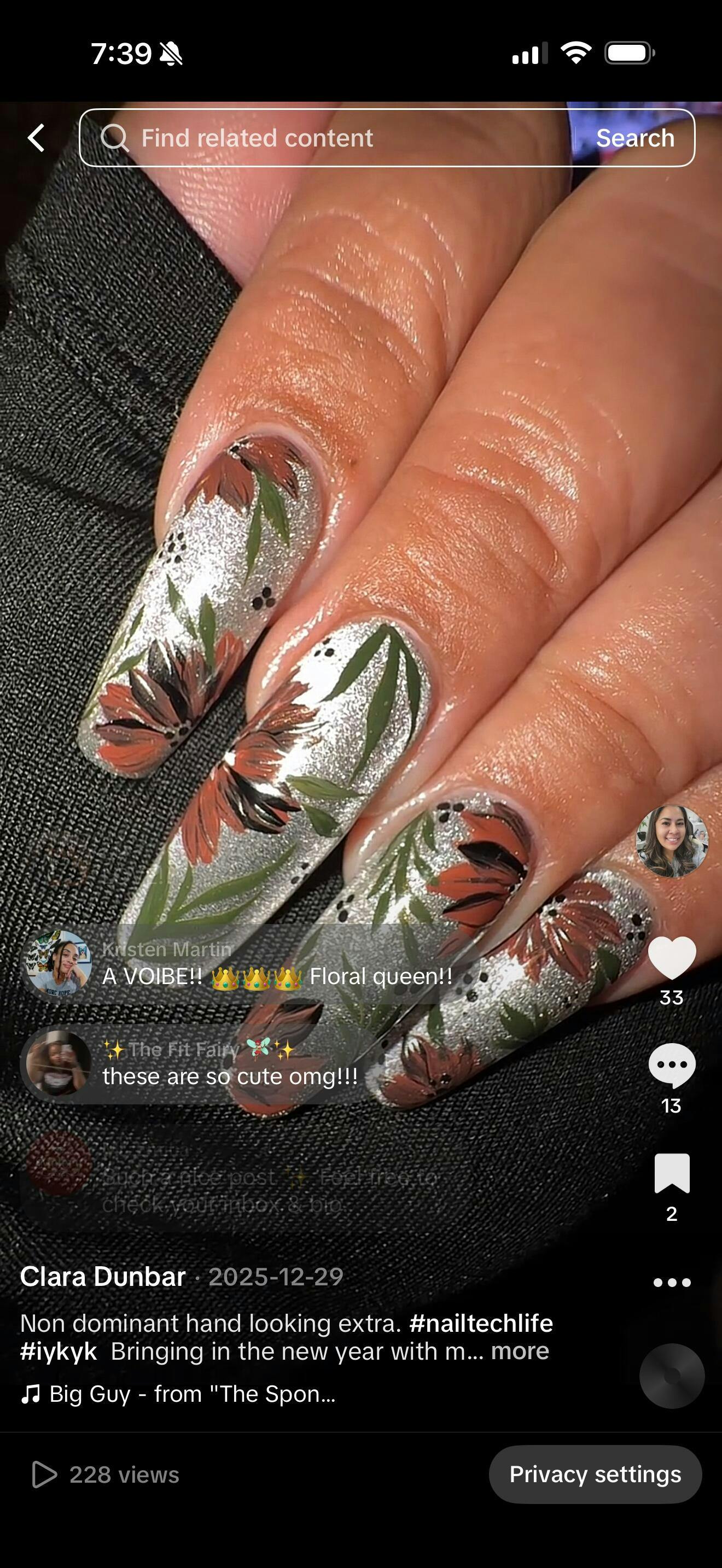
Task: View the 228 views analytics
Action: 107,1475
